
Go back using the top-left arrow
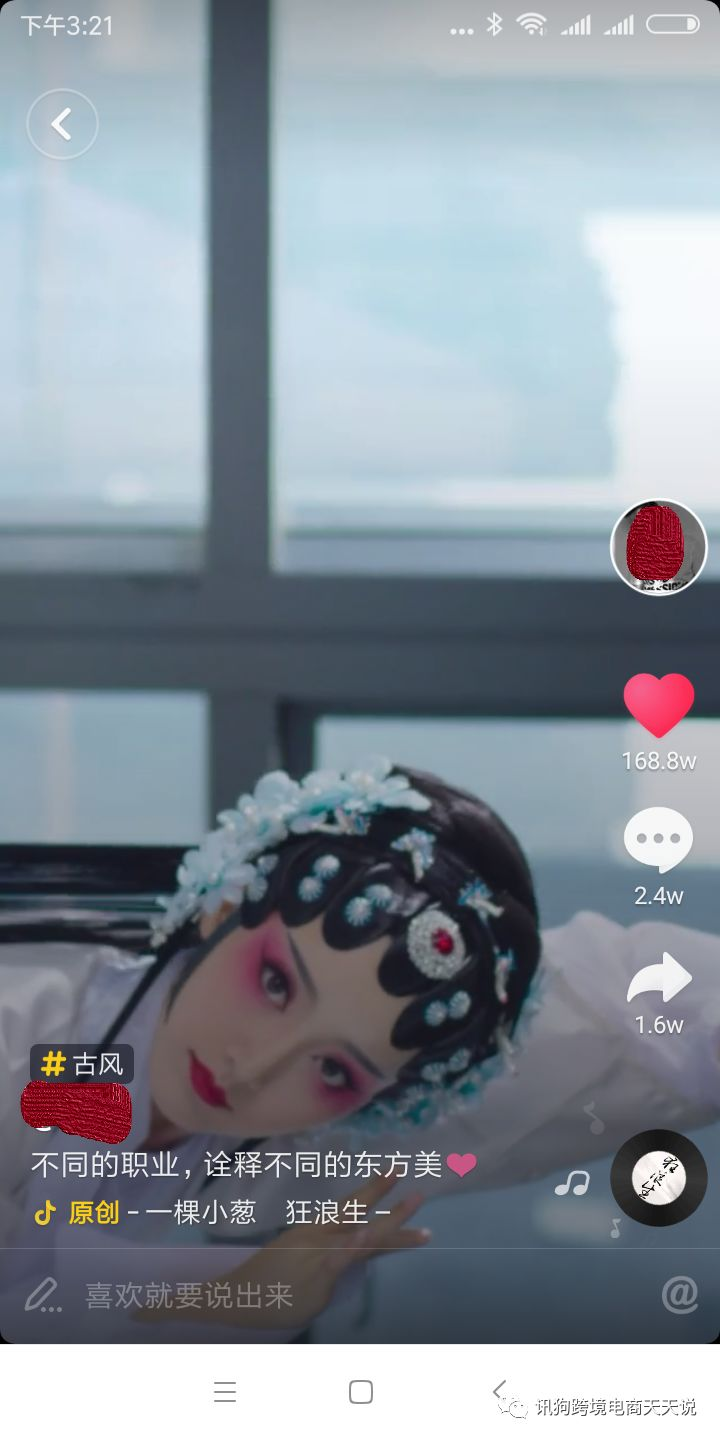62,124
